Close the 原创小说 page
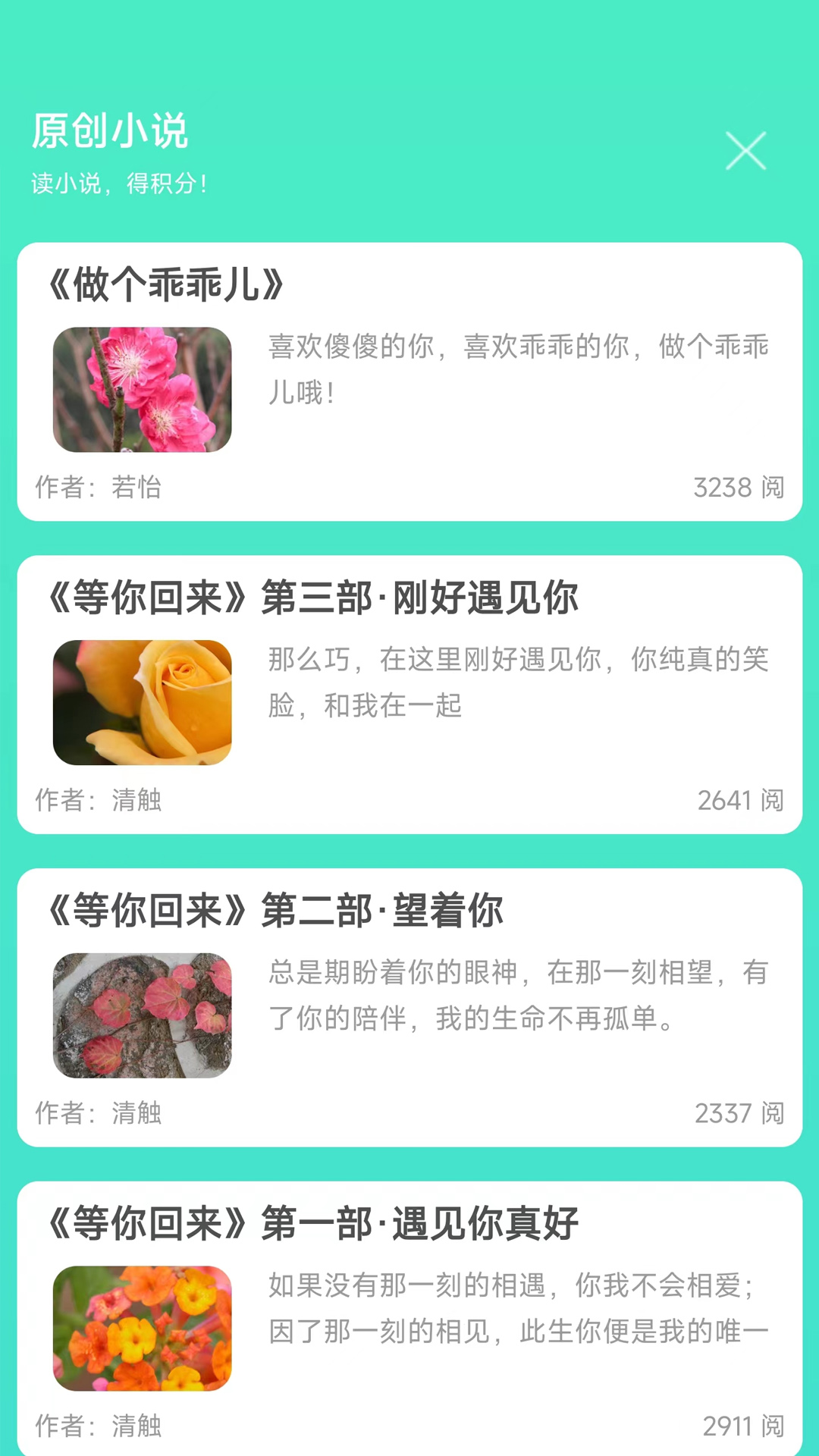This screenshot has height=1456, width=819. tap(745, 151)
